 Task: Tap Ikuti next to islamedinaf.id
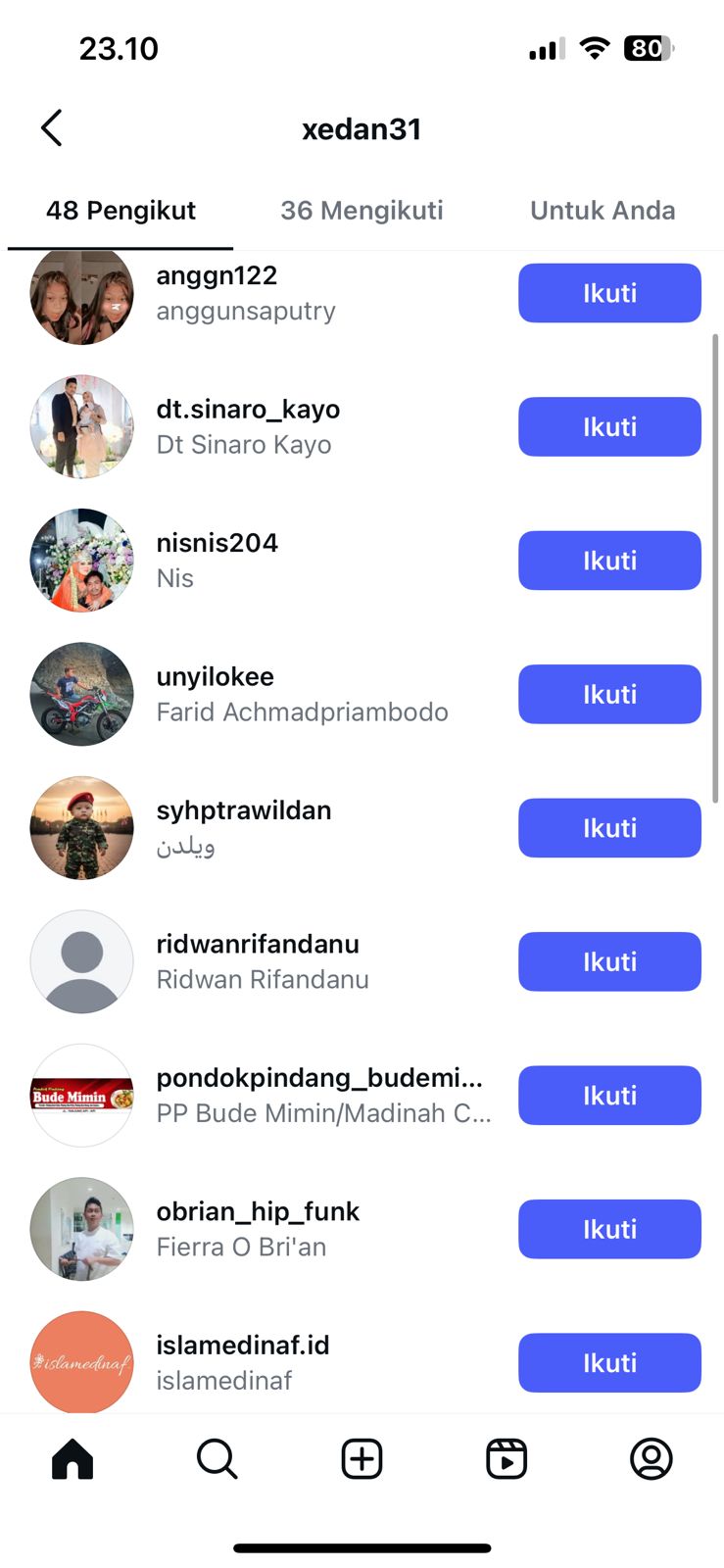[x=608, y=1363]
